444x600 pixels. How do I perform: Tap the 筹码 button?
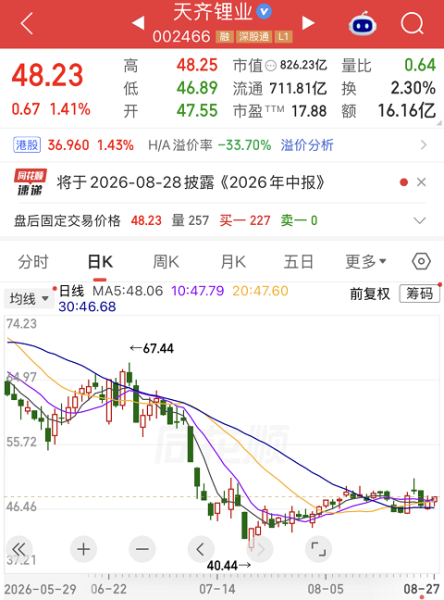(420, 293)
